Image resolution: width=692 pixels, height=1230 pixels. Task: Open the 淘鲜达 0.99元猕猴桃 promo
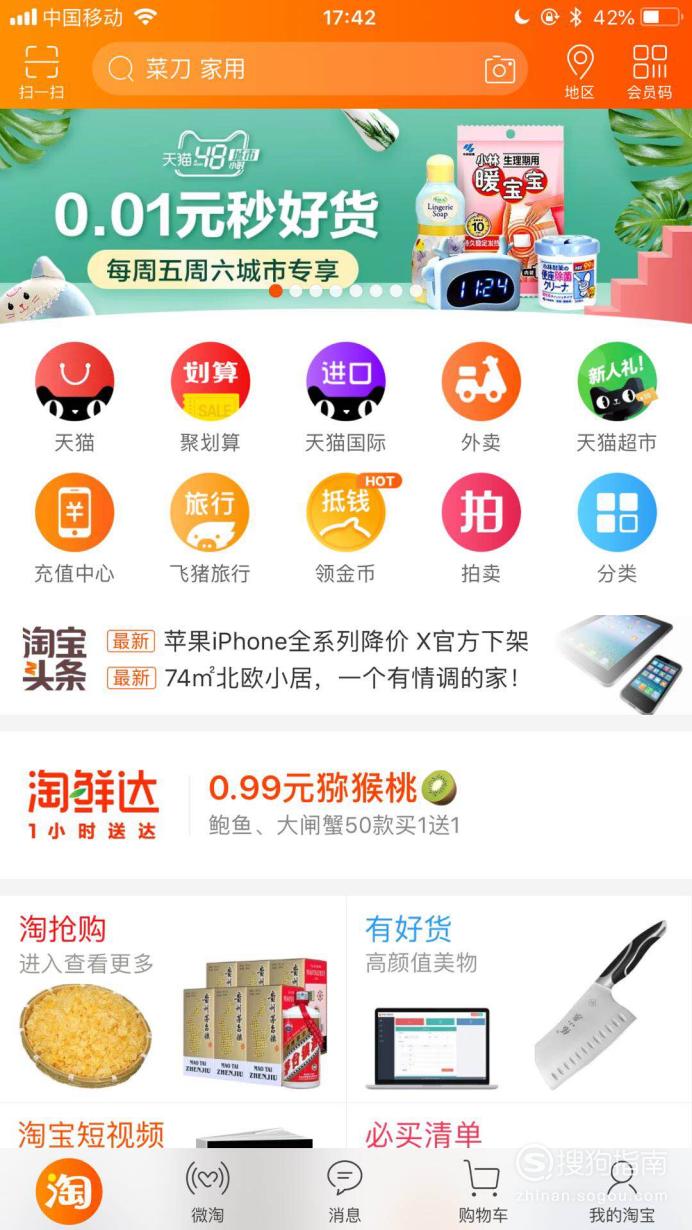coord(346,804)
